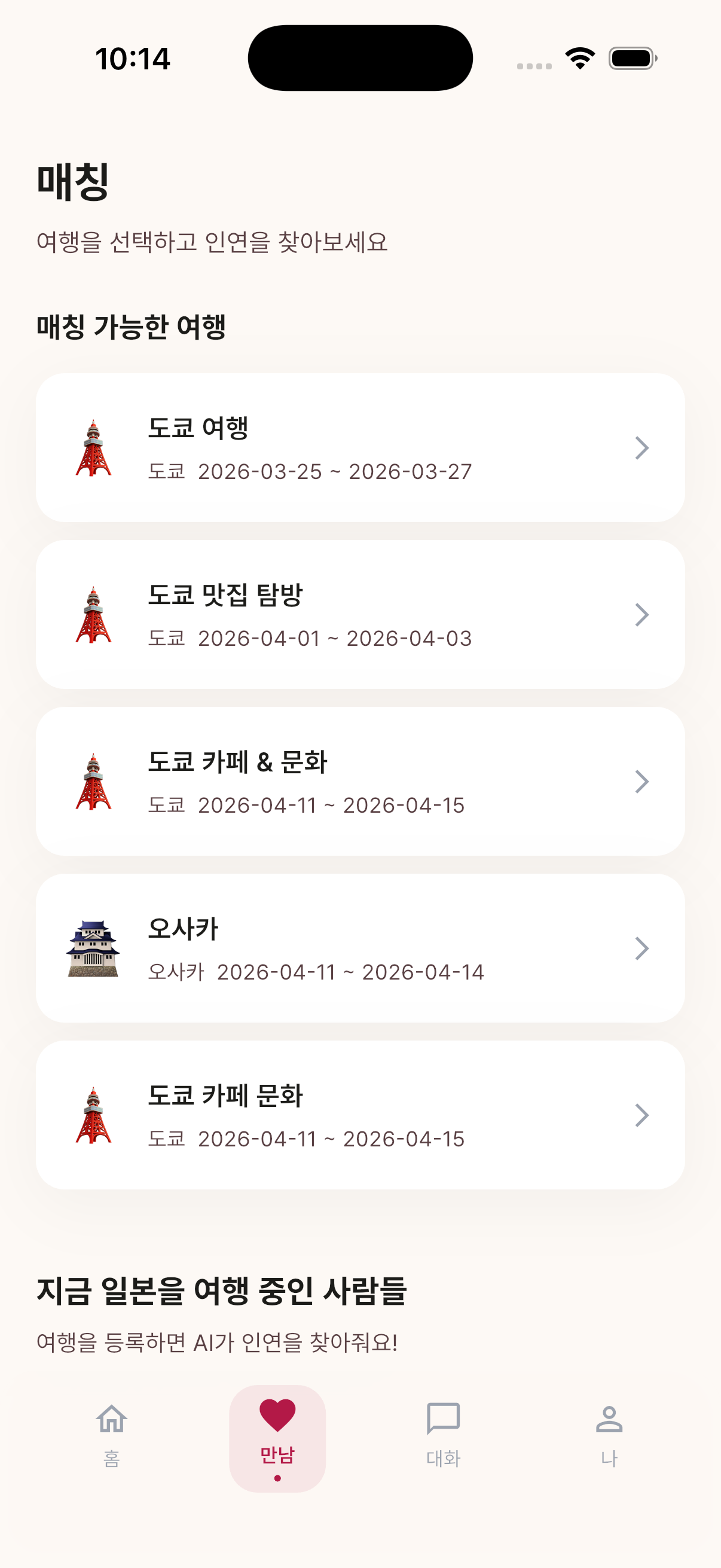Image resolution: width=721 pixels, height=1568 pixels.
Task: Click the 매칭 page heading
Action: (72, 182)
